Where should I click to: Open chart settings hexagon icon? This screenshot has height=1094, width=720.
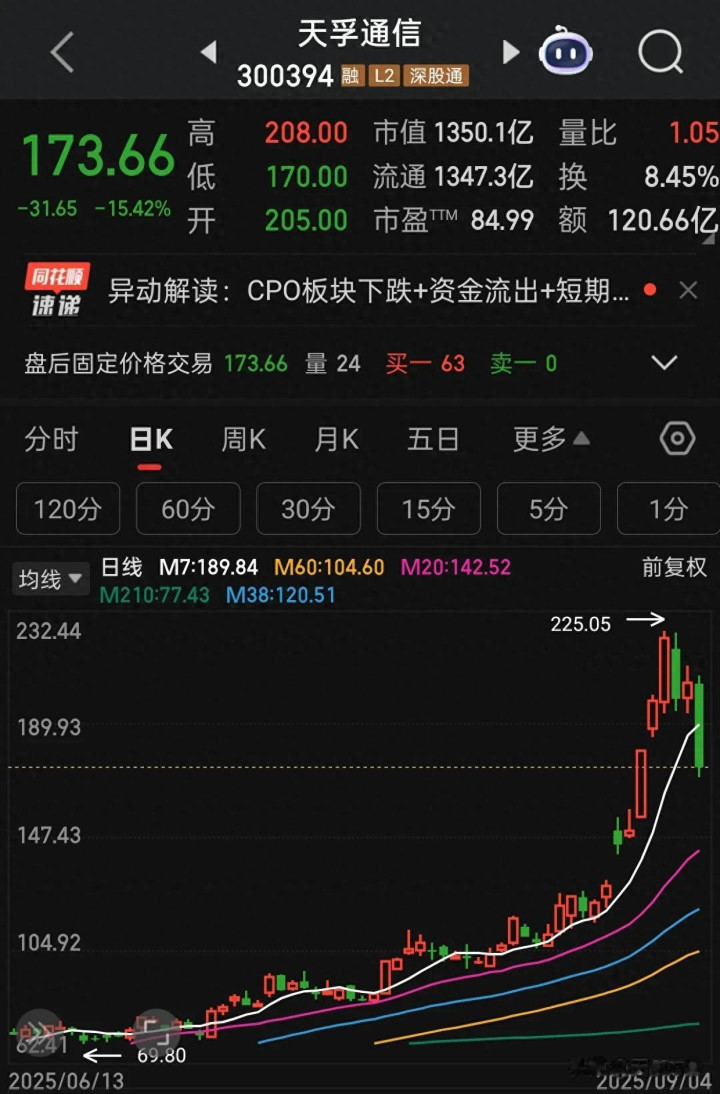pos(677,439)
